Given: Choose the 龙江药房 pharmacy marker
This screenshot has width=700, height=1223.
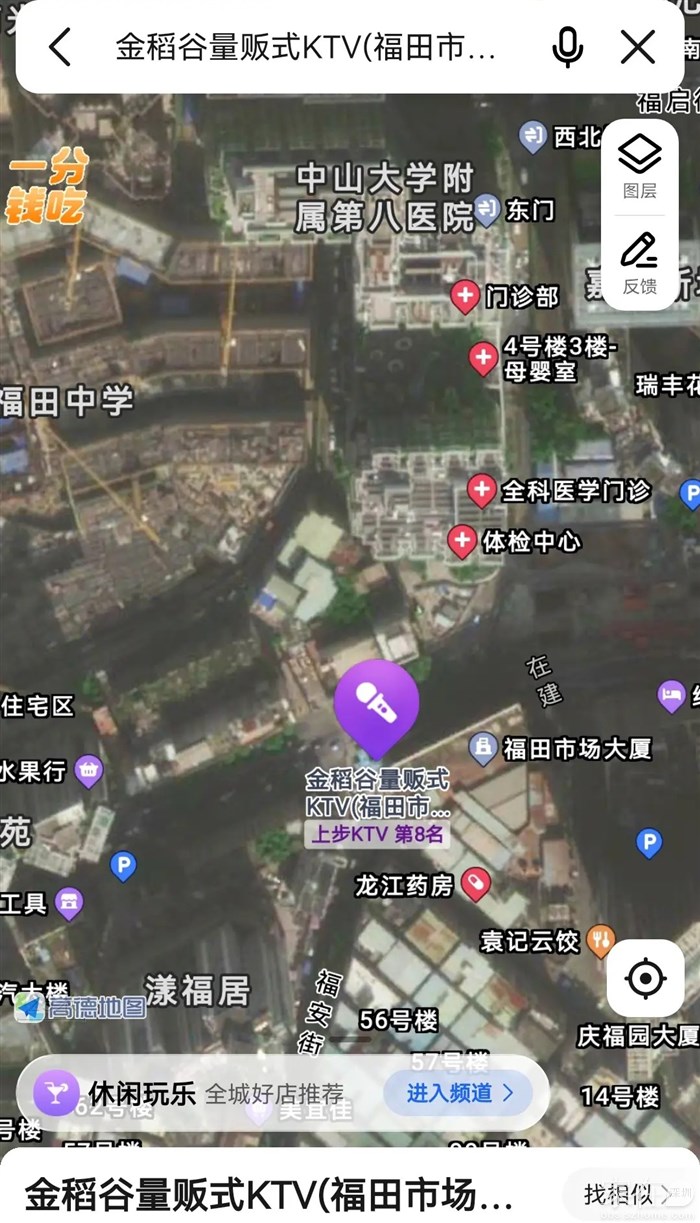Looking at the screenshot, I should click(476, 885).
